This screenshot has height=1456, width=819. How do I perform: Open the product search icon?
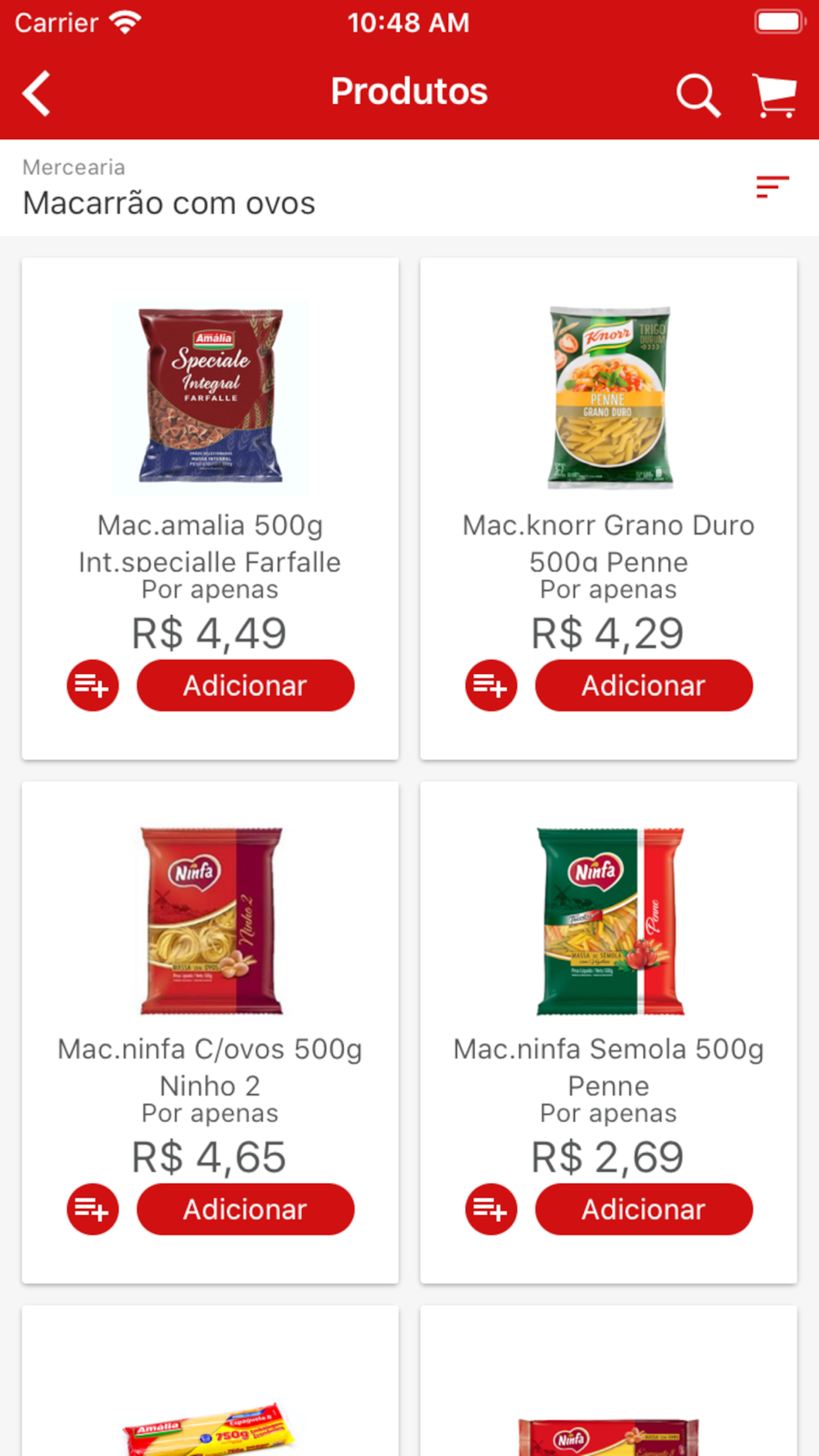[x=698, y=95]
